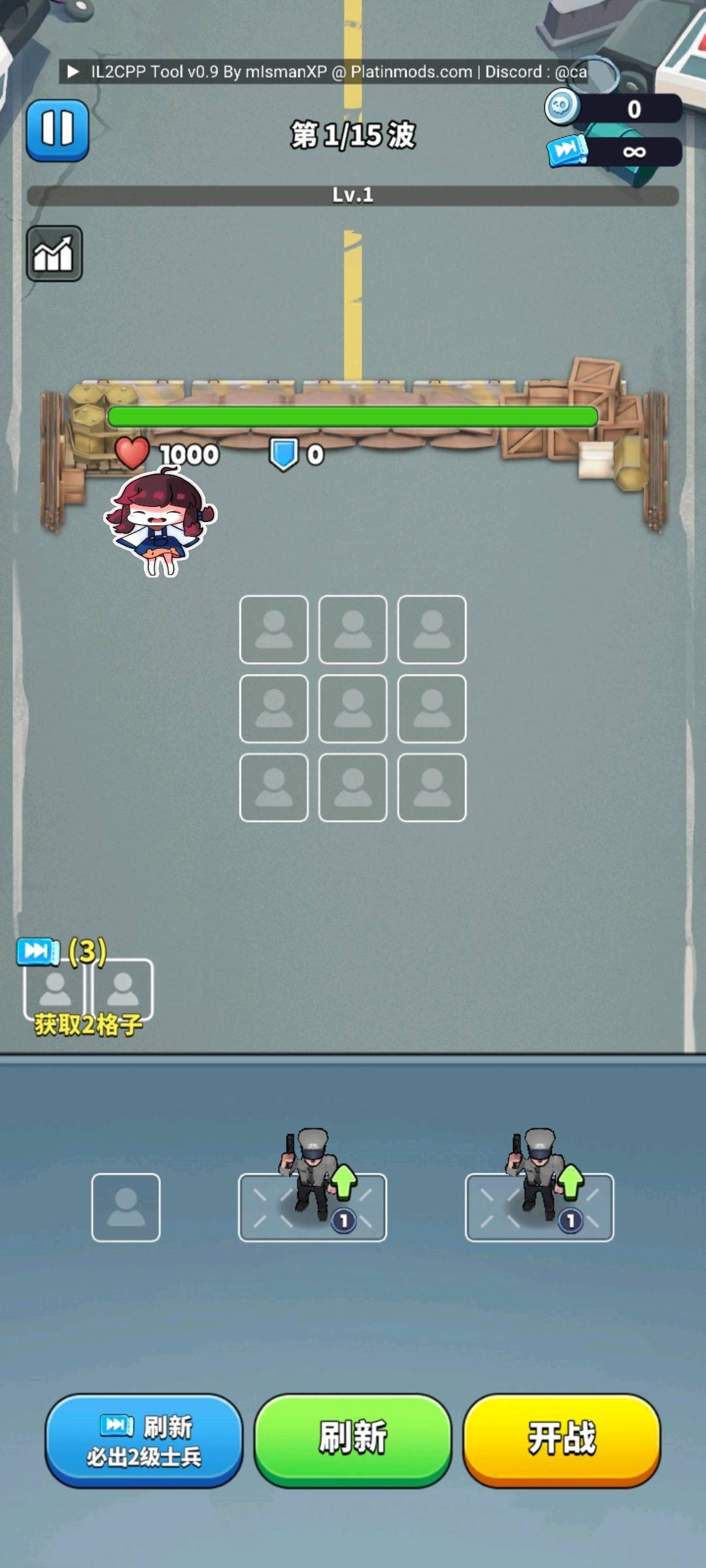This screenshot has height=1568, width=706.
Task: Pause the game
Action: tap(58, 130)
